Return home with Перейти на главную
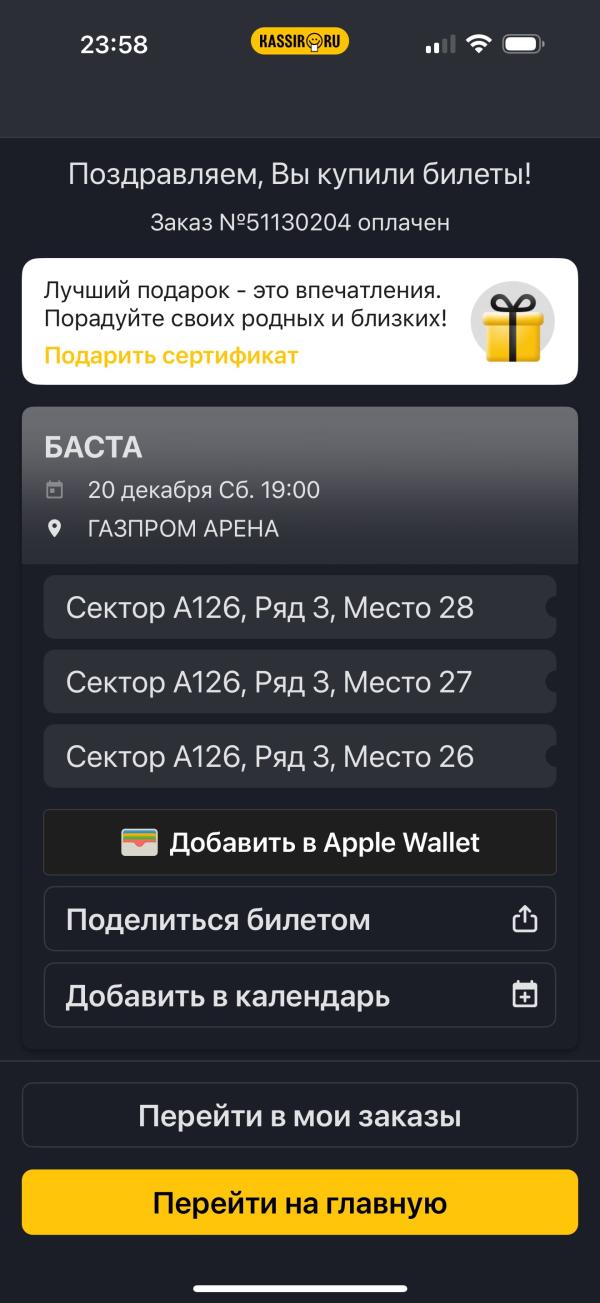 click(x=300, y=1202)
